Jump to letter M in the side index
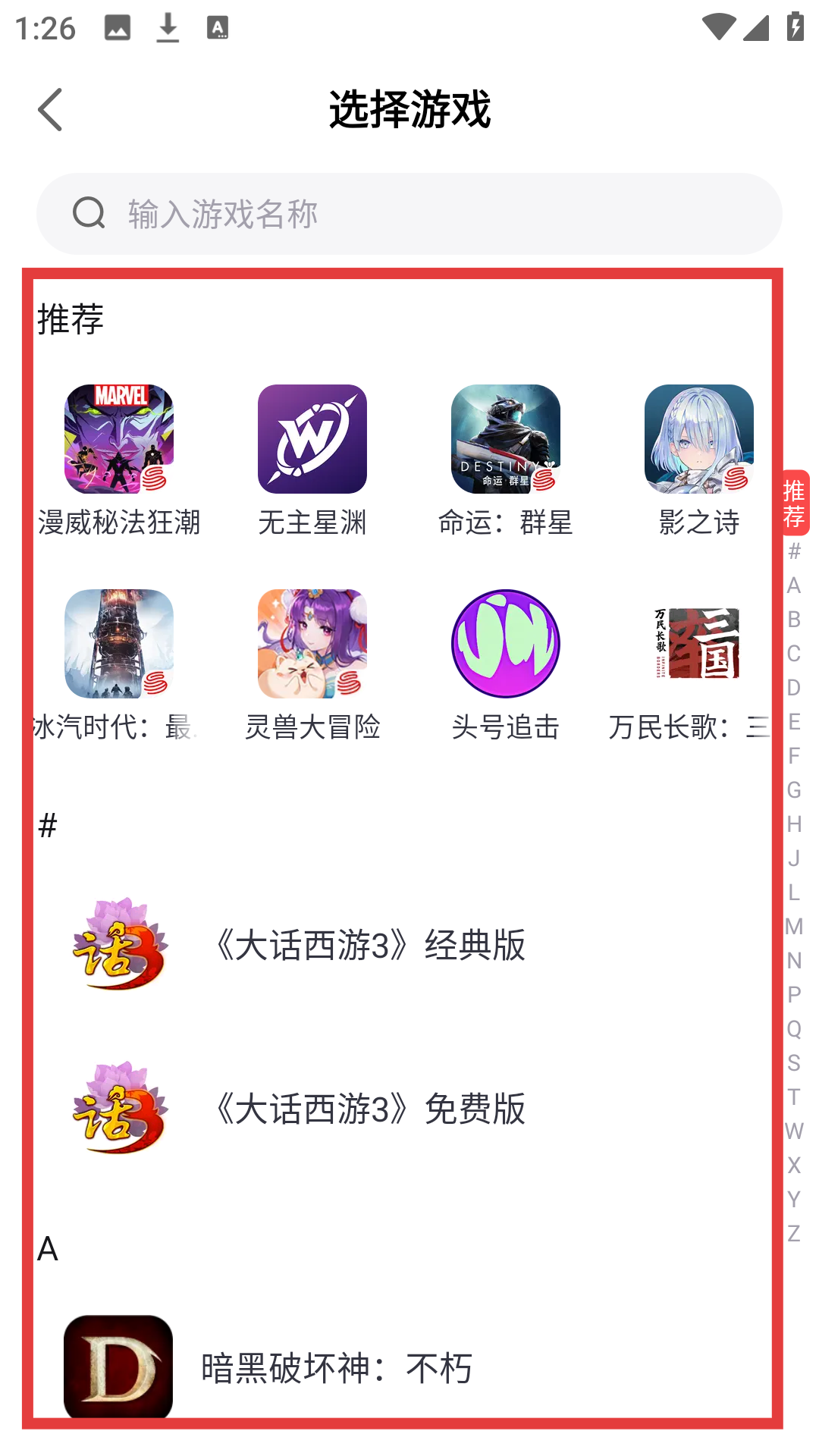This screenshot has width=819, height=1456. [794, 927]
